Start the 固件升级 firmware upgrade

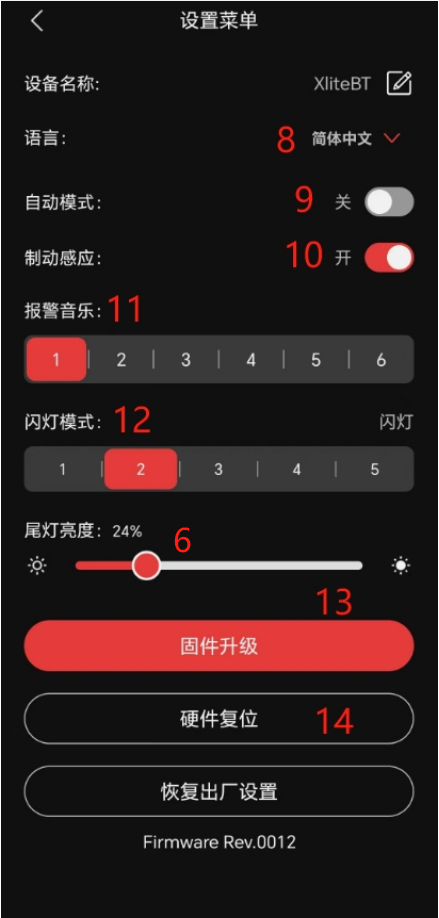coord(219,646)
